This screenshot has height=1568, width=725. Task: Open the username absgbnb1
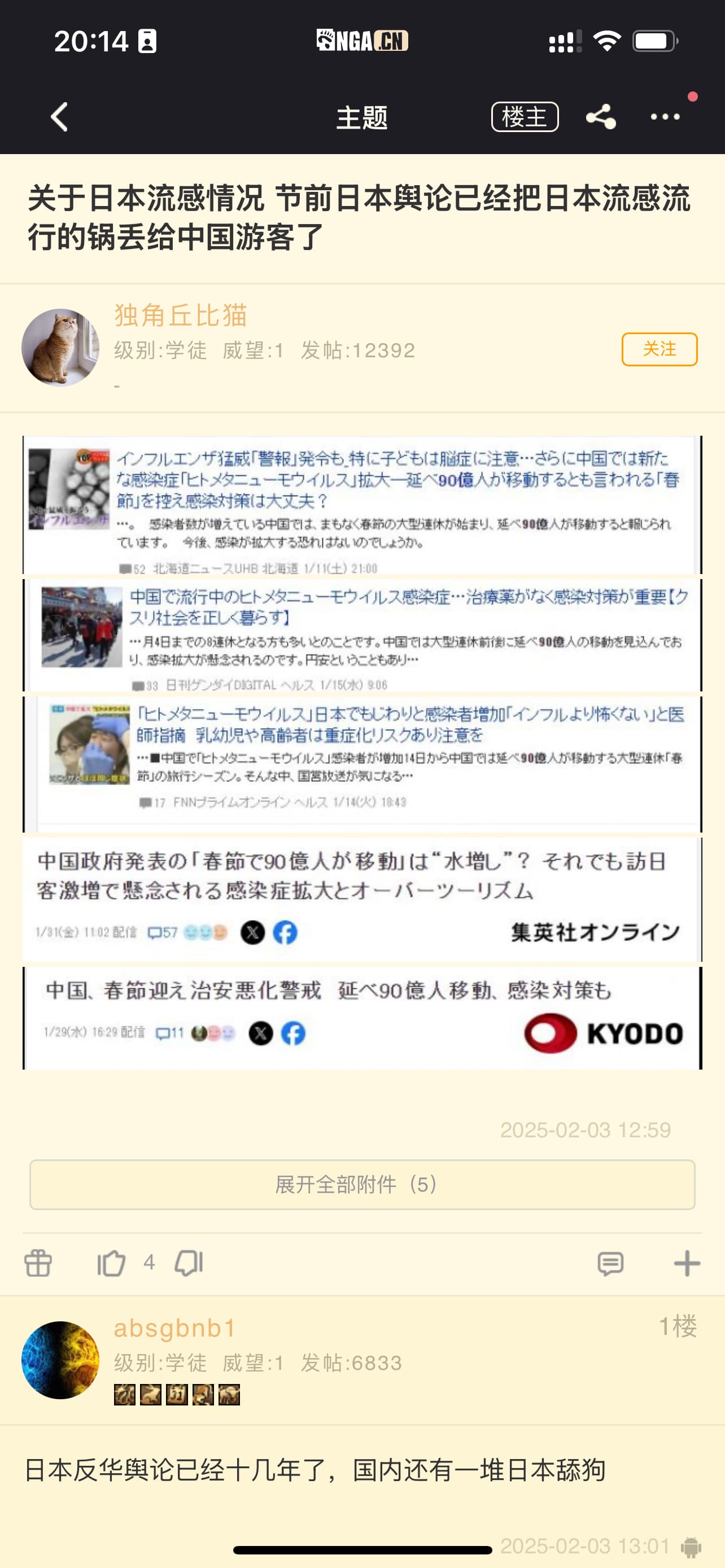175,1328
